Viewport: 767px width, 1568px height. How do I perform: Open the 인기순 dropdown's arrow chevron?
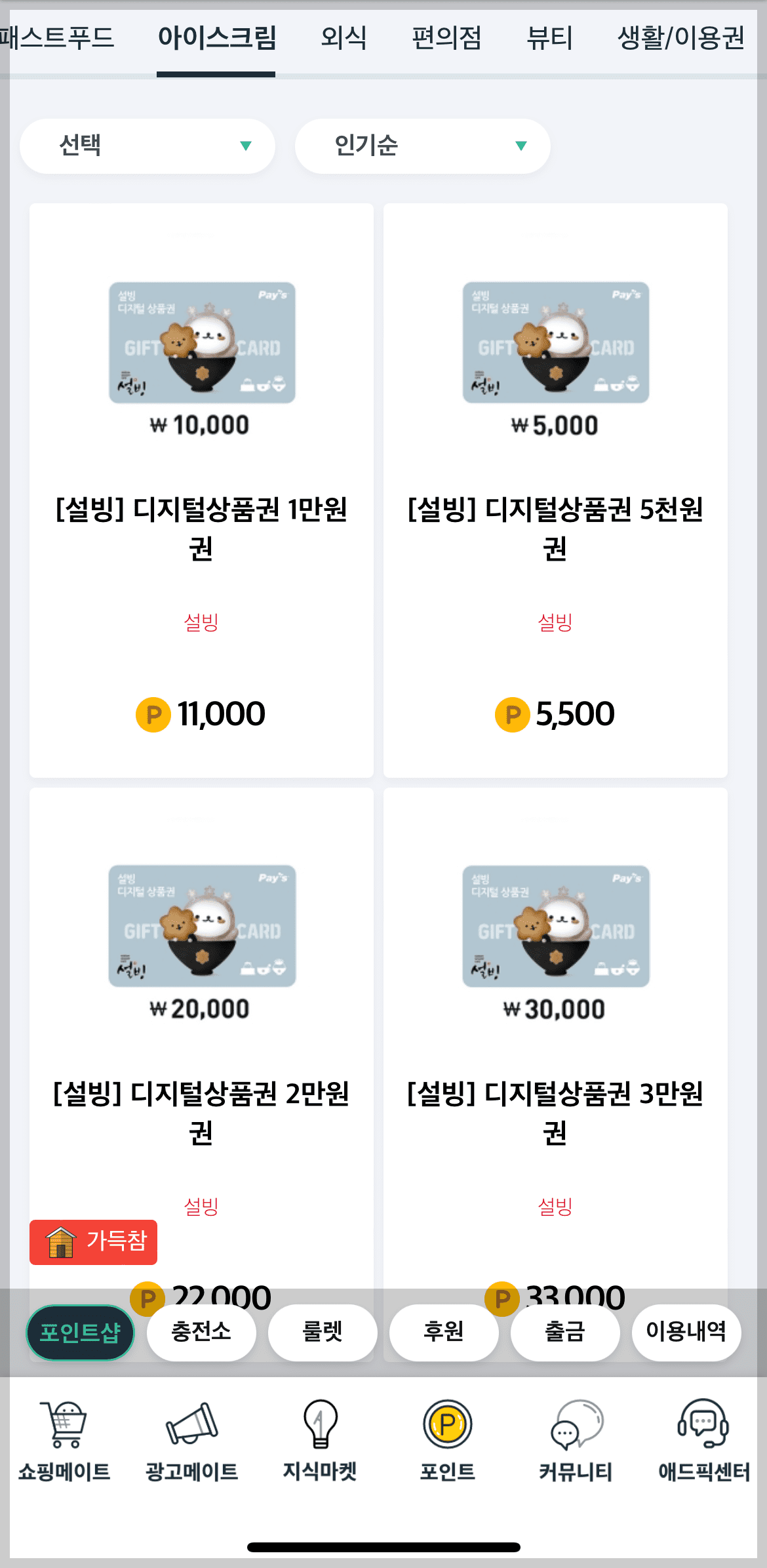[520, 146]
